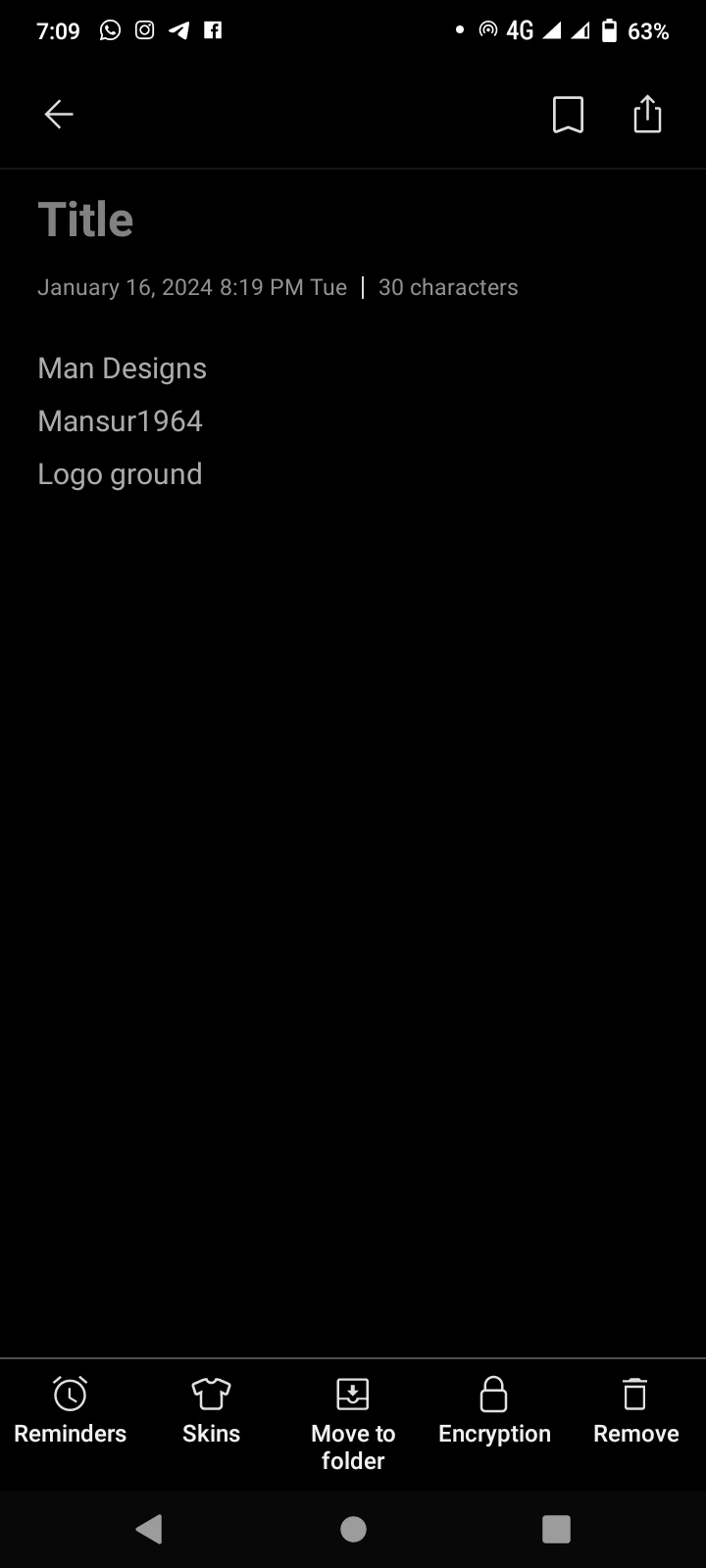Tap the Title field to edit
This screenshot has width=706, height=1568.
[86, 220]
